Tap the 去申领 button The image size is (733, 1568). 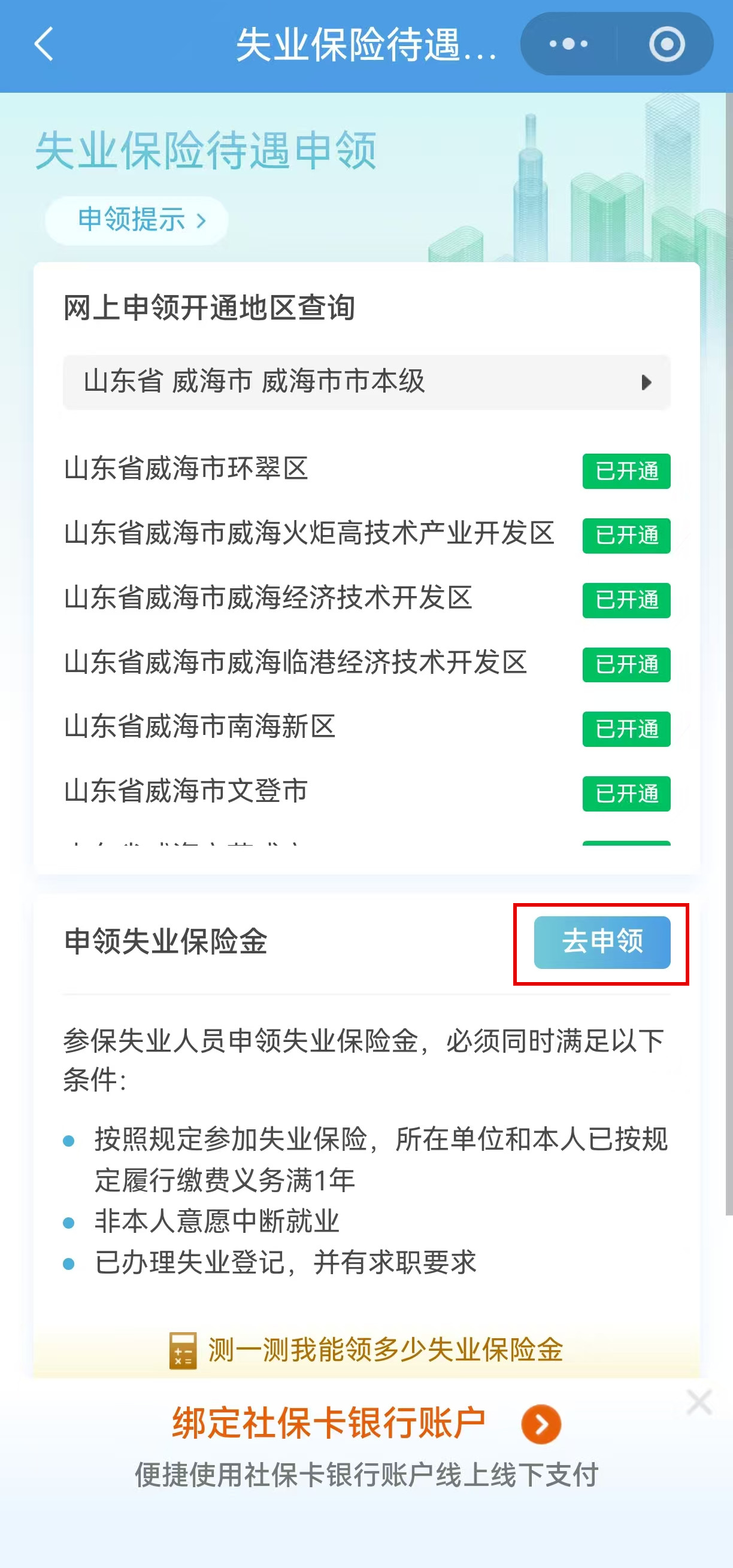click(601, 941)
